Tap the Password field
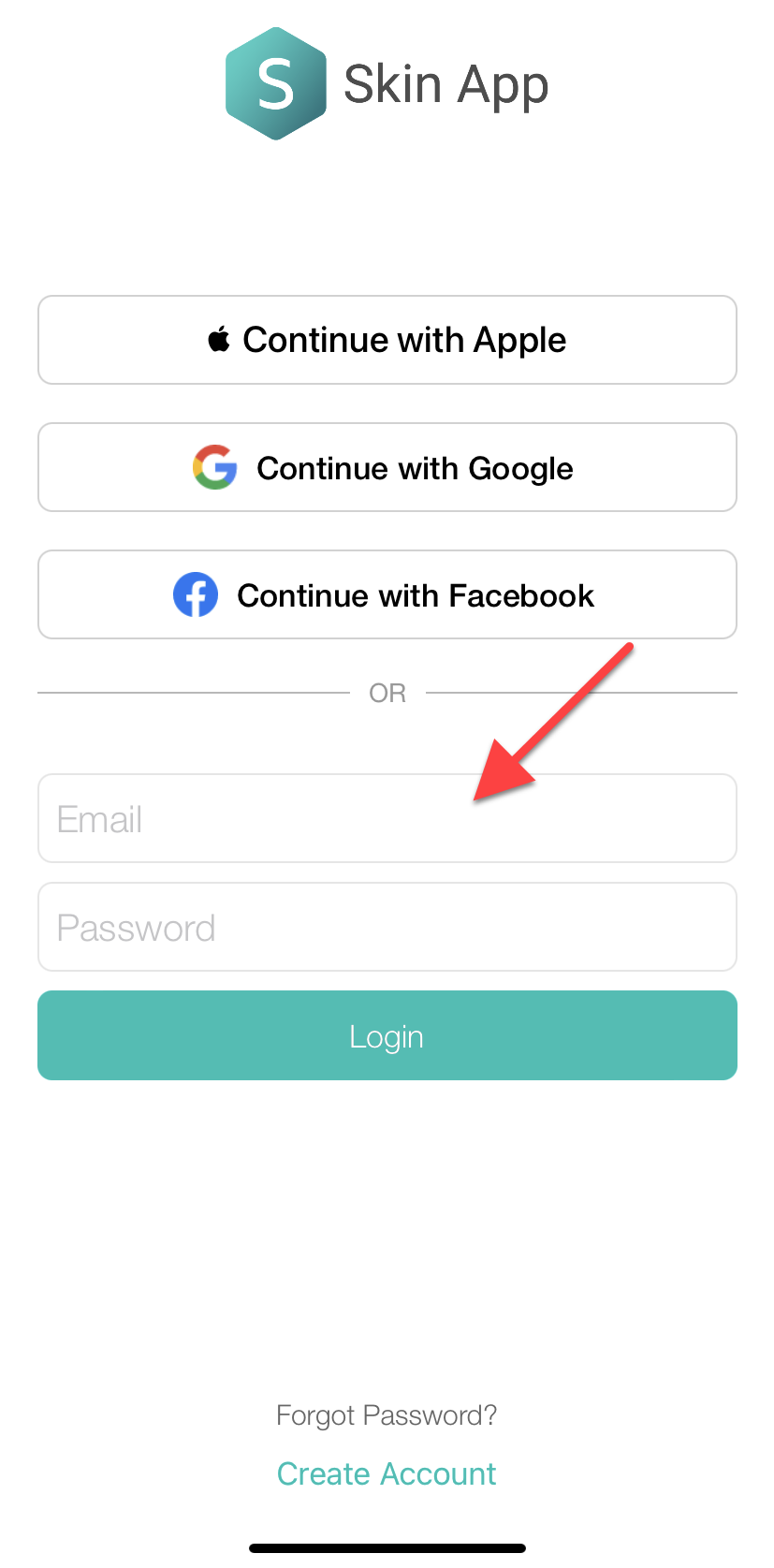The image size is (774, 1568). point(387,927)
